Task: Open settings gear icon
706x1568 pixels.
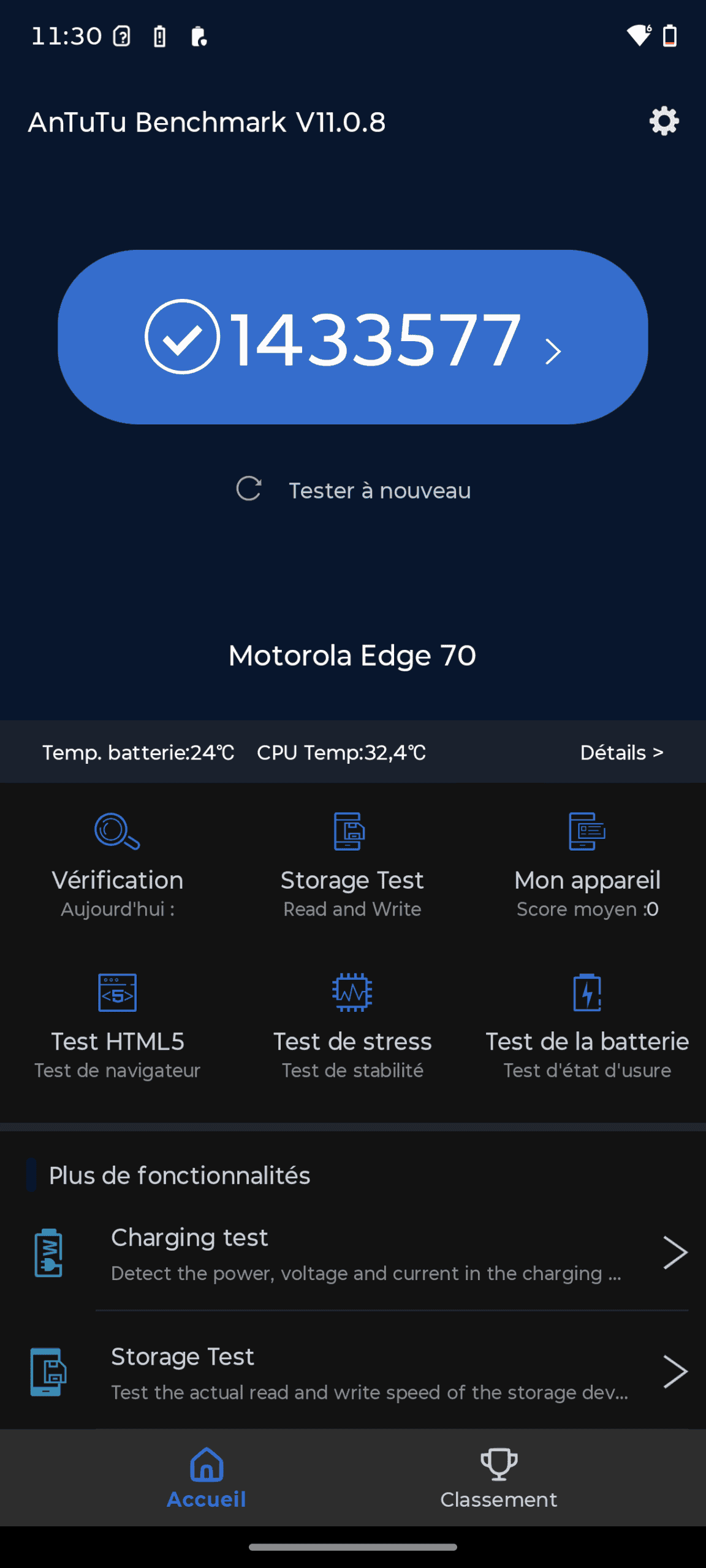Action: 664,121
